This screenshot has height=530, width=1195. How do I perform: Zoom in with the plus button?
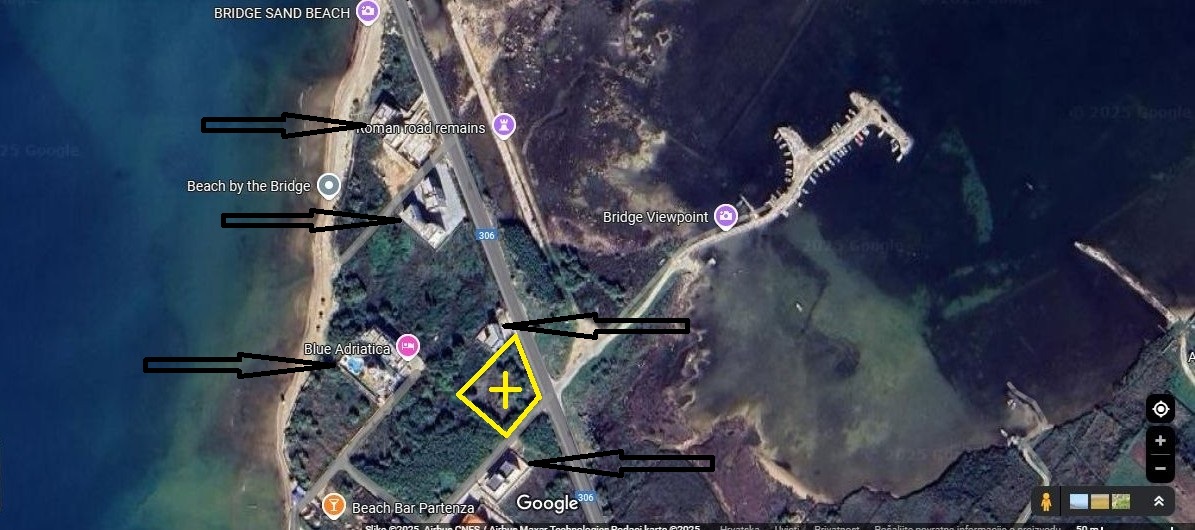pos(1160,441)
